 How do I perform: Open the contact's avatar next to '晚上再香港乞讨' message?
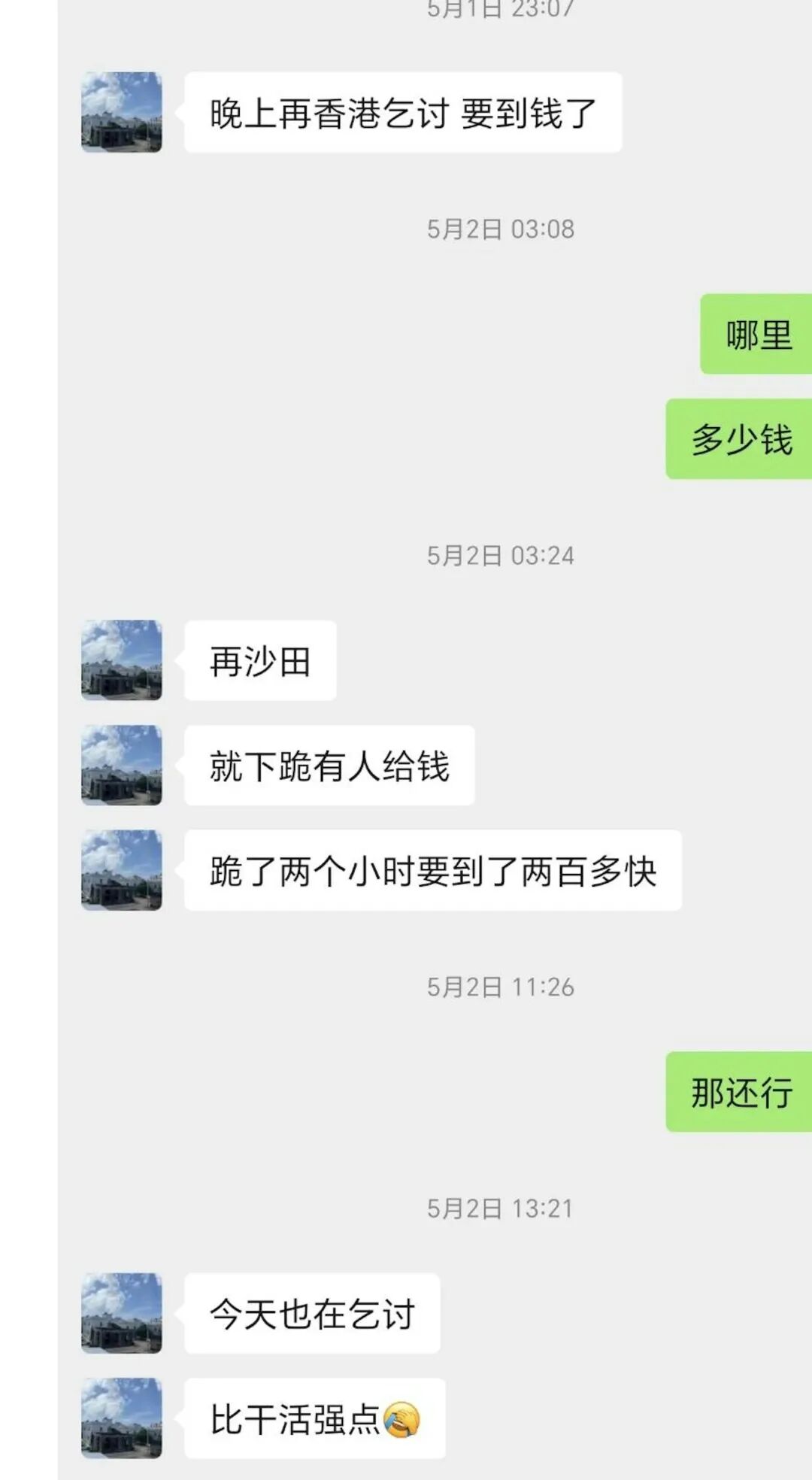point(123,113)
